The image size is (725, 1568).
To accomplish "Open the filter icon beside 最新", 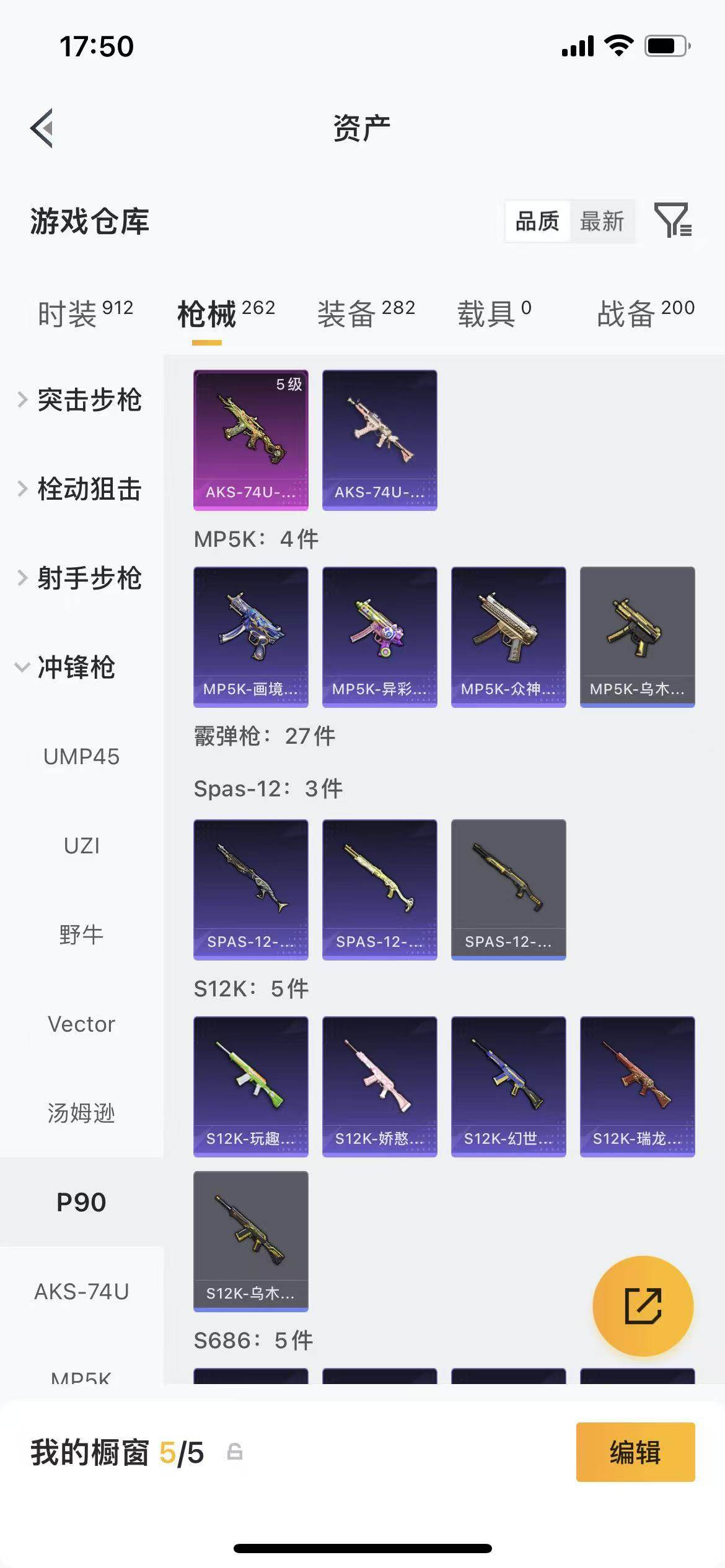I will 673,220.
